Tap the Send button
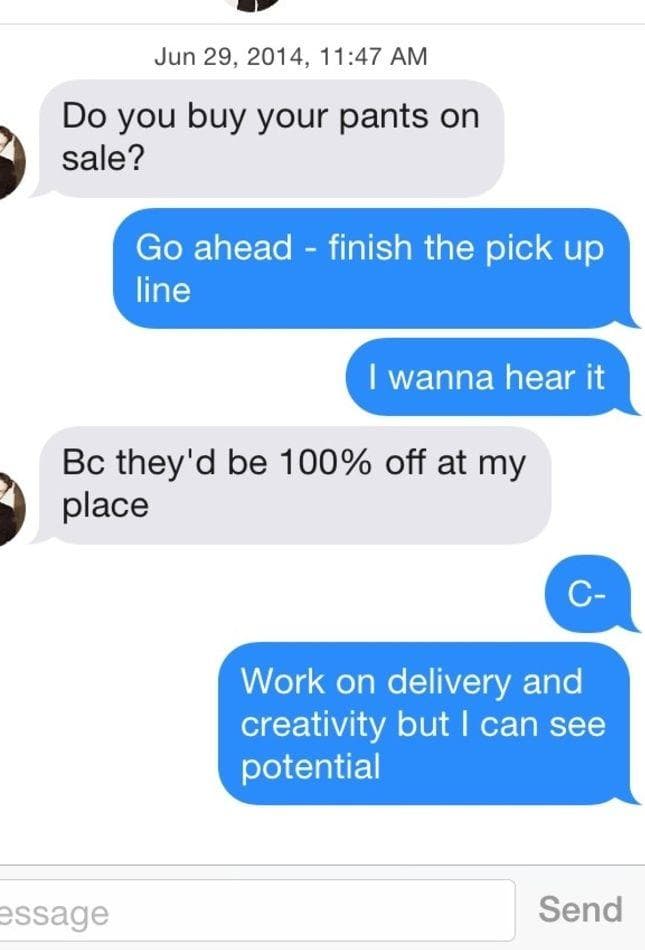Screen dimensions: 645x950 point(580,909)
